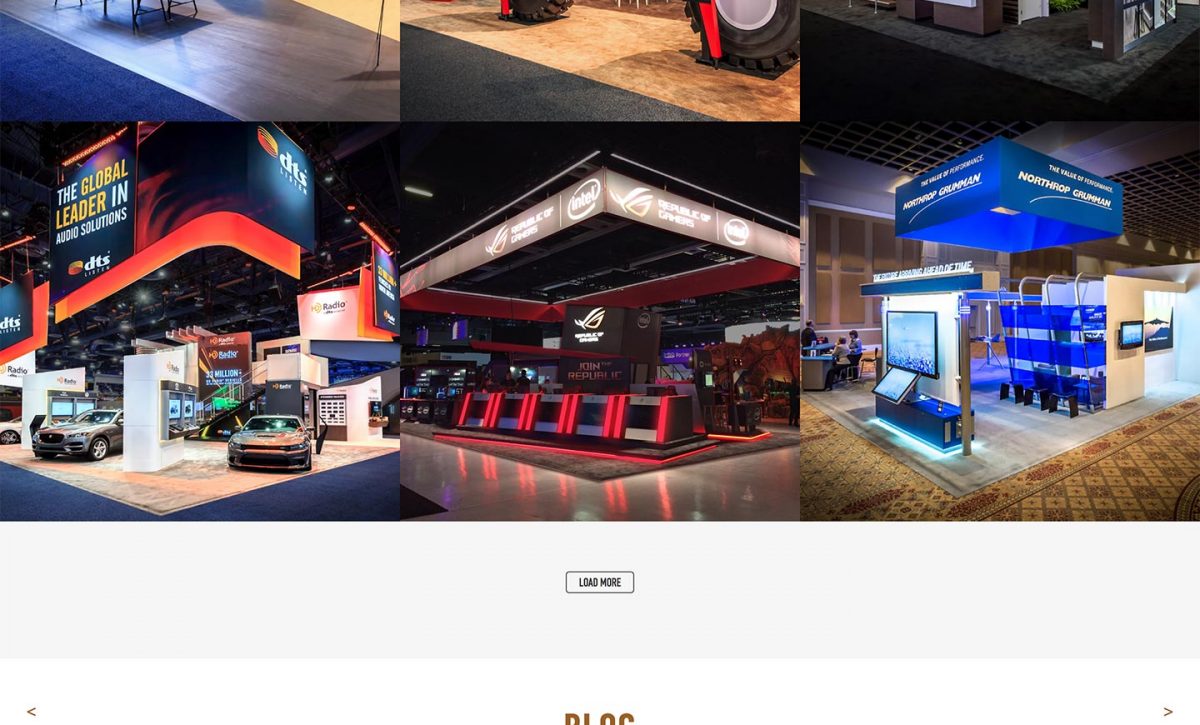1200x725 pixels.
Task: Open the DTS audio solutions booth photo
Action: (x=200, y=321)
